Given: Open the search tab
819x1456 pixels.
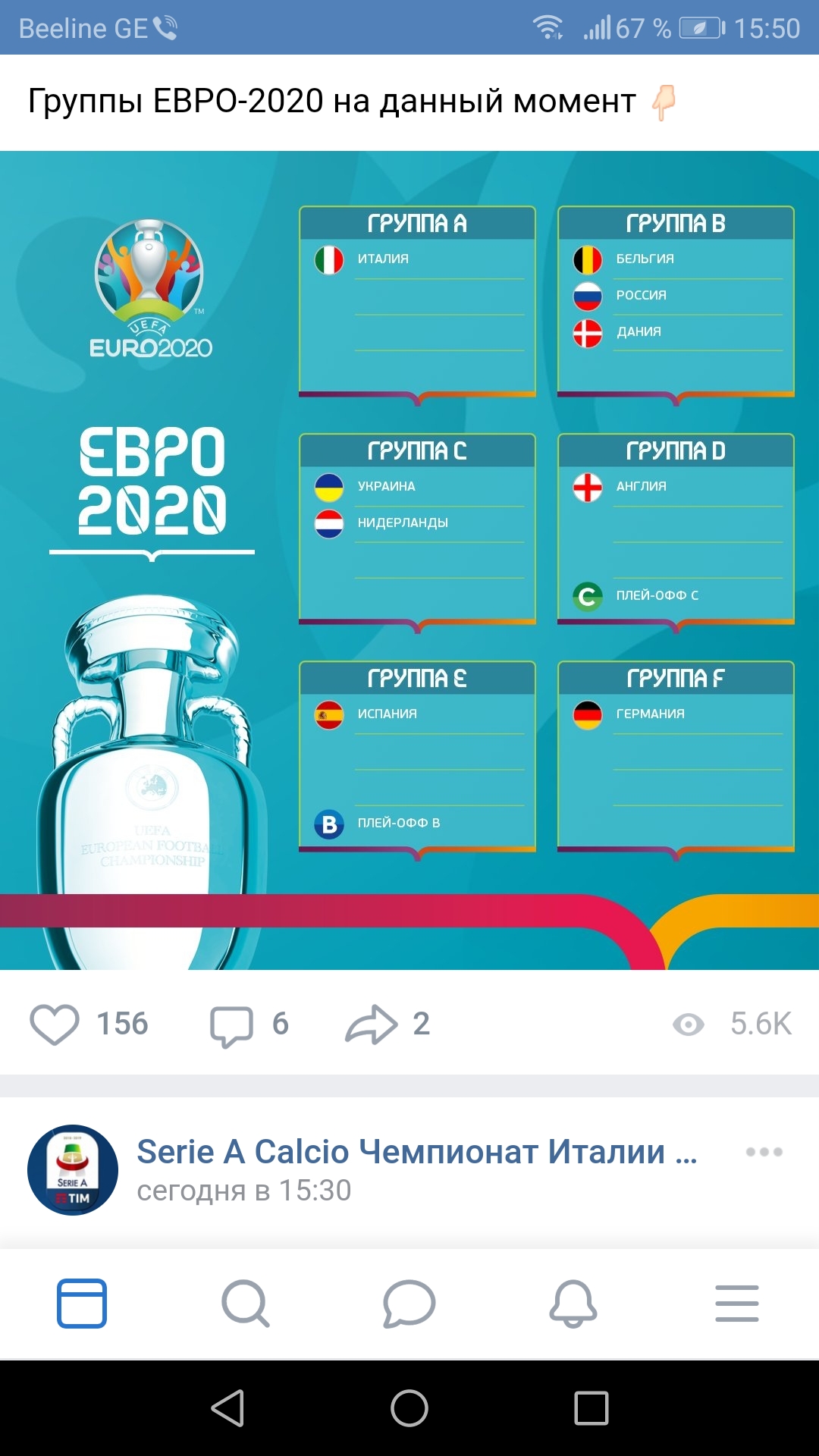Looking at the screenshot, I should pyautogui.click(x=246, y=1304).
